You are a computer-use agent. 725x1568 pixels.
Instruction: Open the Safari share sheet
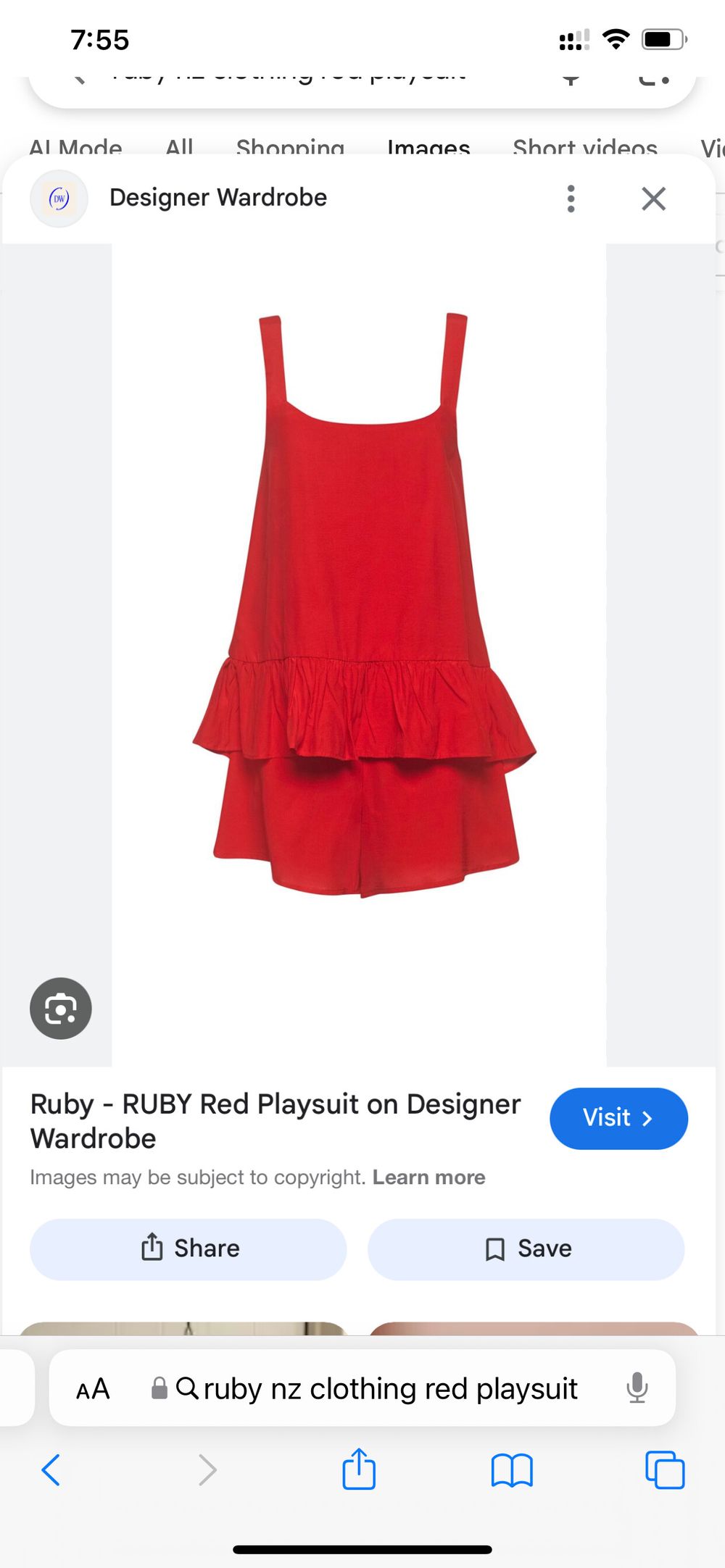(358, 1470)
